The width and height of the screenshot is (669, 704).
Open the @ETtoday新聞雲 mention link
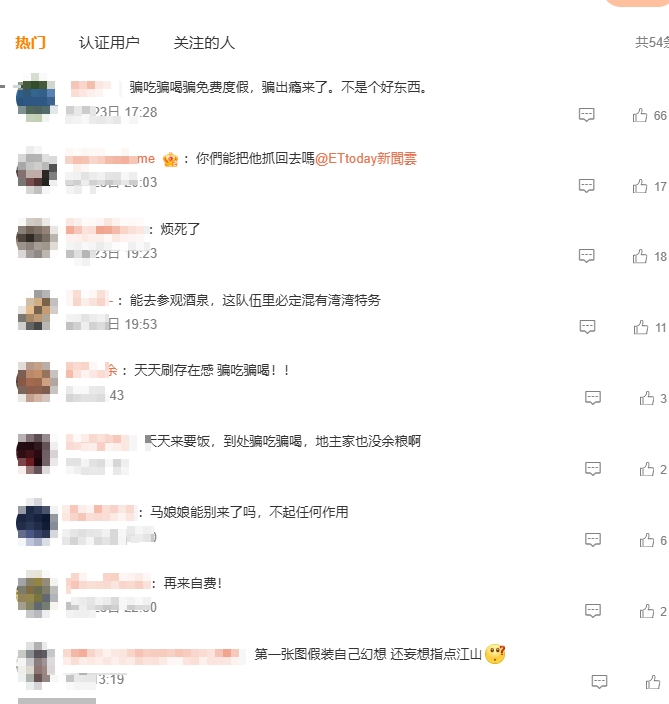pos(366,158)
